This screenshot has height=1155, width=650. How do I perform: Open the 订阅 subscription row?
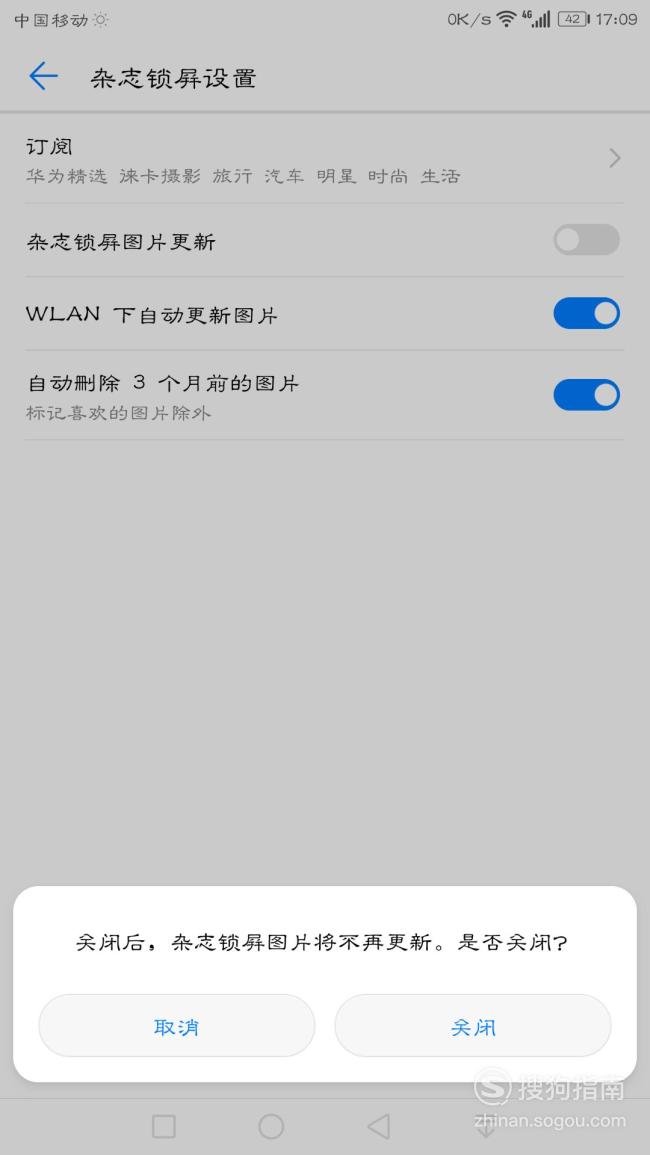(325, 160)
